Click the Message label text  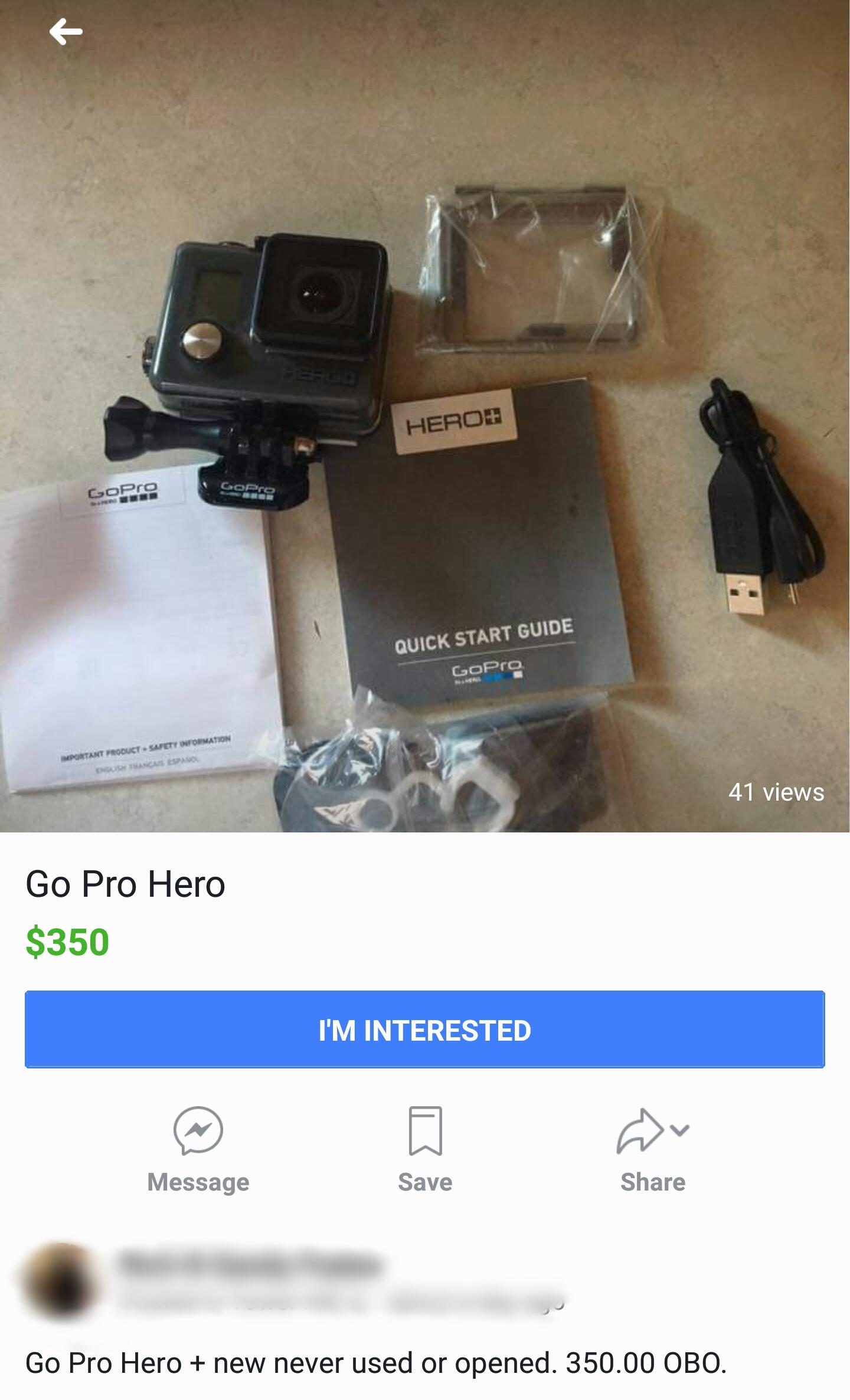[198, 1182]
